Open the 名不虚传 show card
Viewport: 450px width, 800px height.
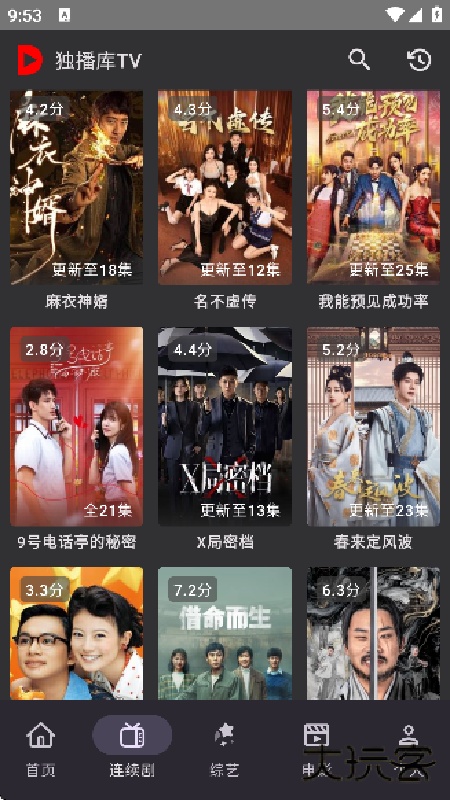point(225,201)
